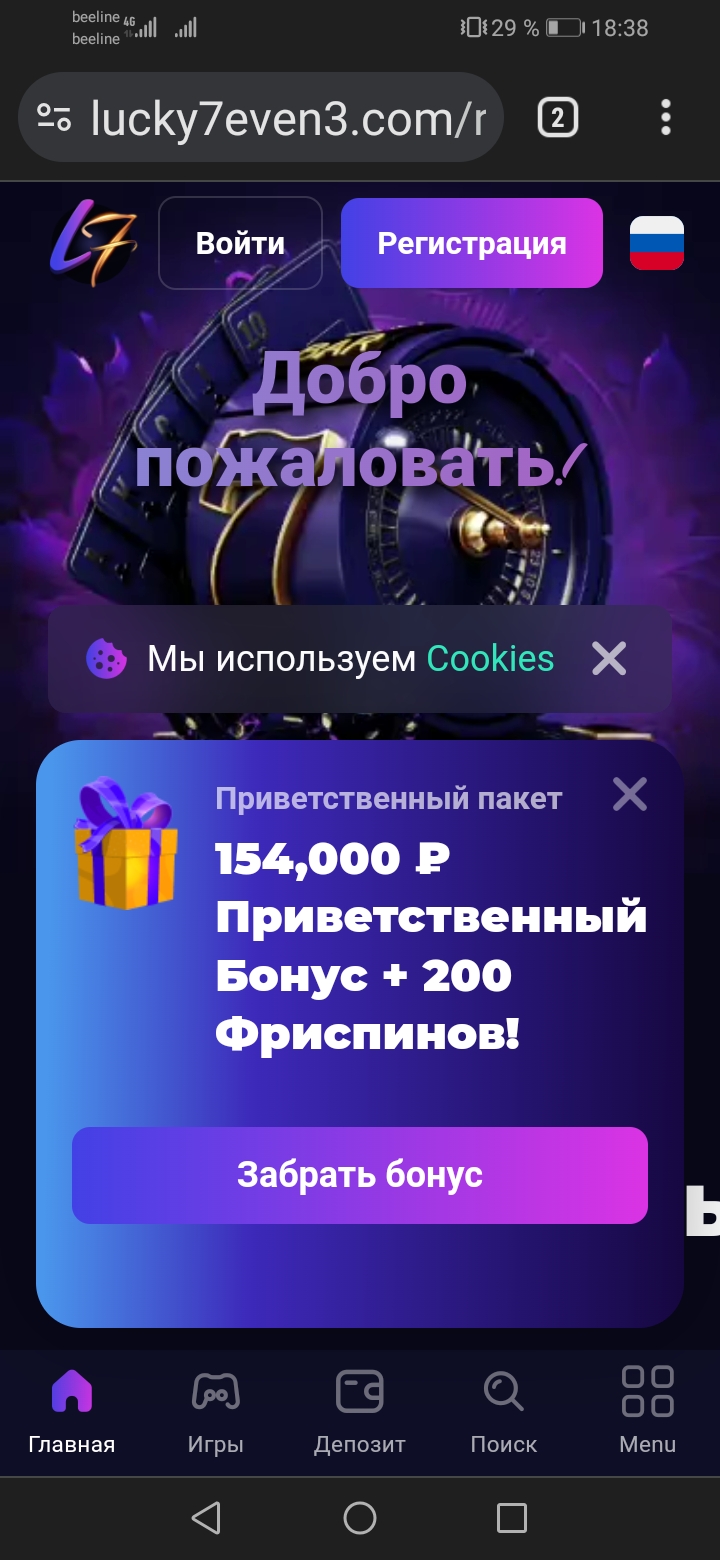Screen dimensions: 720x1560
Task: Tap the Войти login button
Action: tap(240, 243)
